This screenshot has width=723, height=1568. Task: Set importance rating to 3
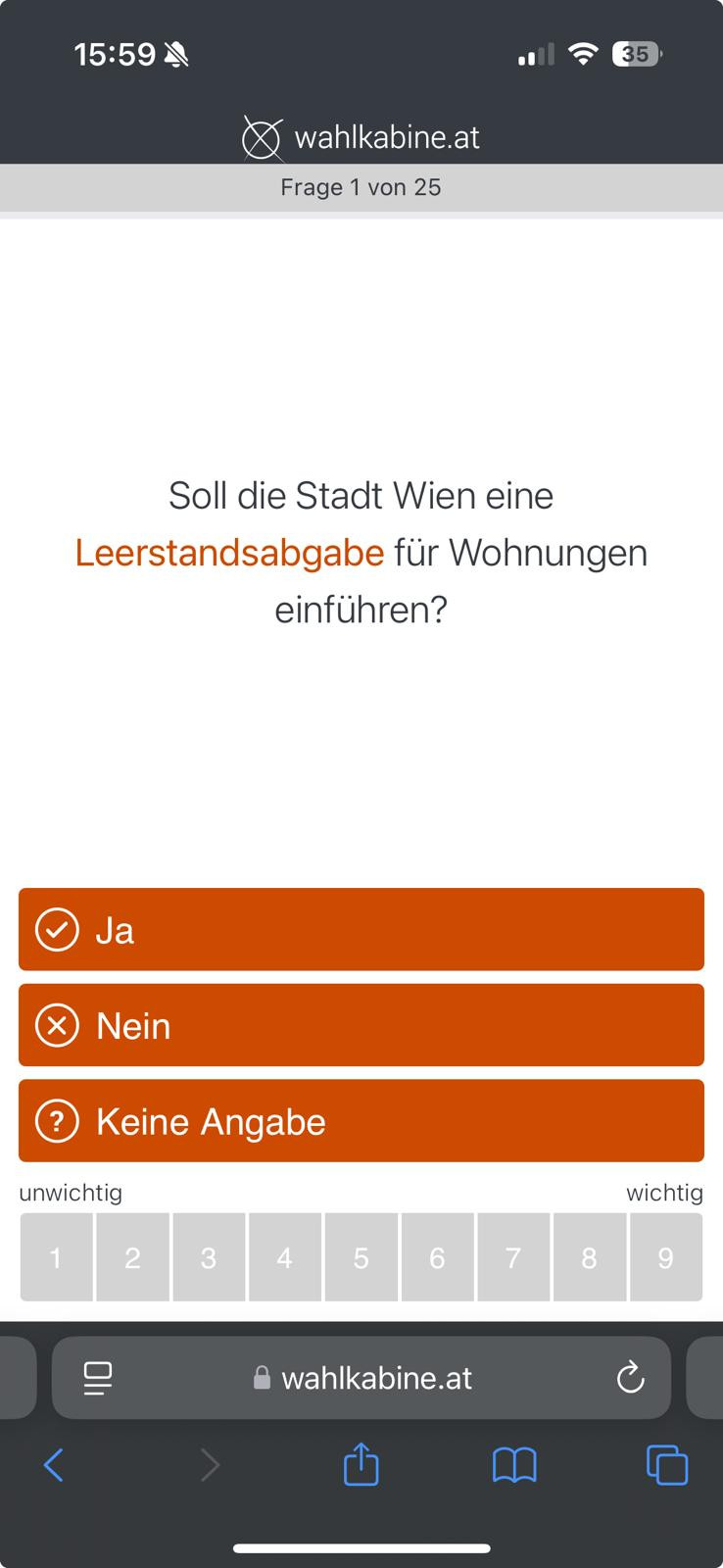209,1257
